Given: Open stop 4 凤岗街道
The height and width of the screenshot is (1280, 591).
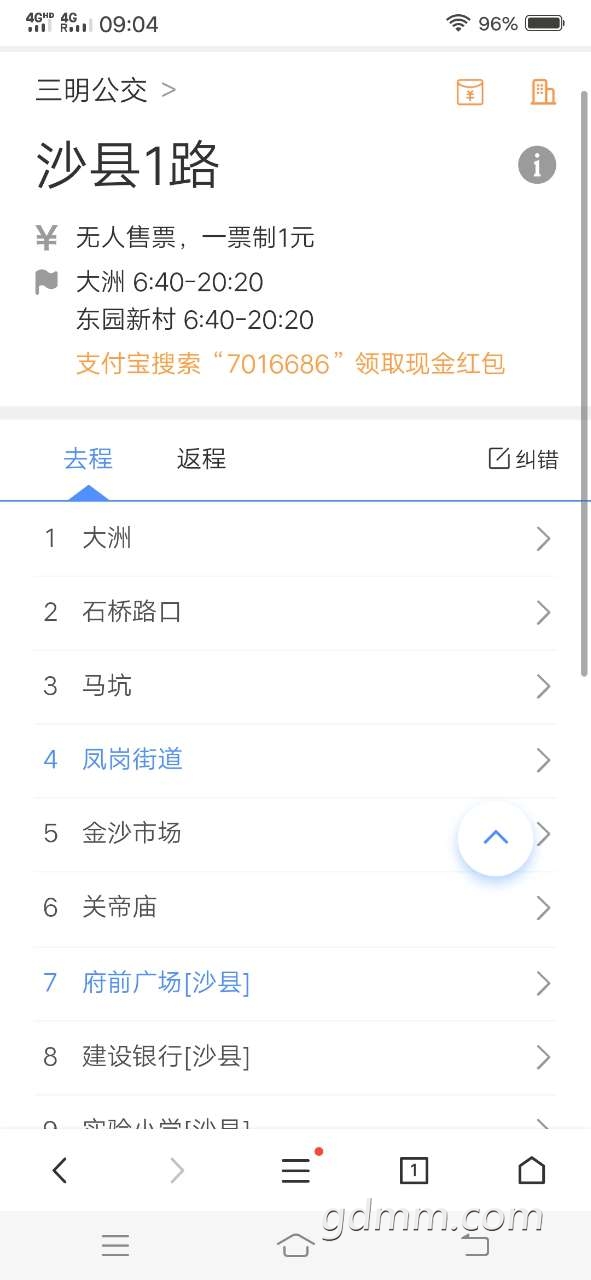Looking at the screenshot, I should (x=296, y=760).
